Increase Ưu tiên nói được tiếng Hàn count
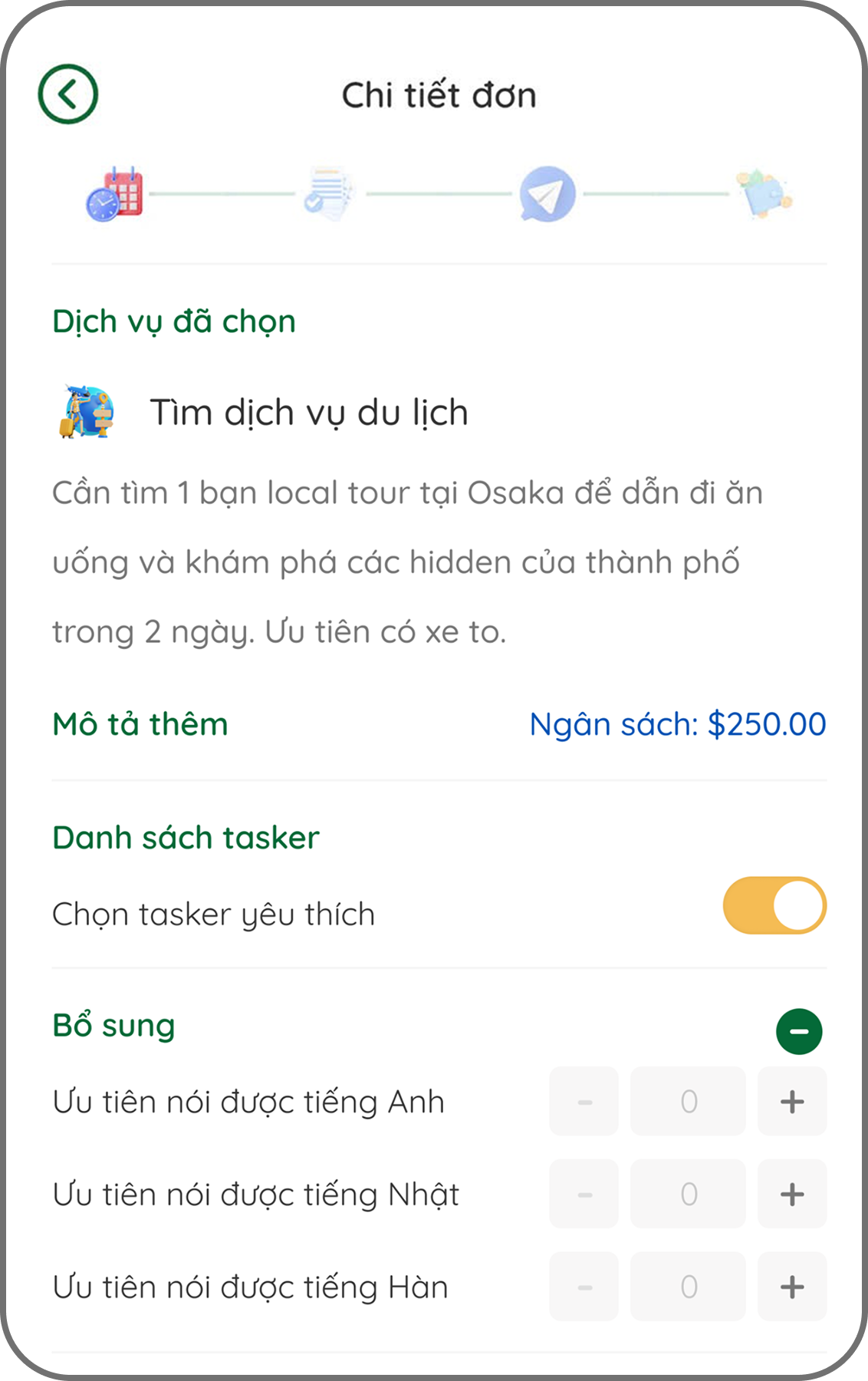868x1381 pixels. tap(791, 1287)
